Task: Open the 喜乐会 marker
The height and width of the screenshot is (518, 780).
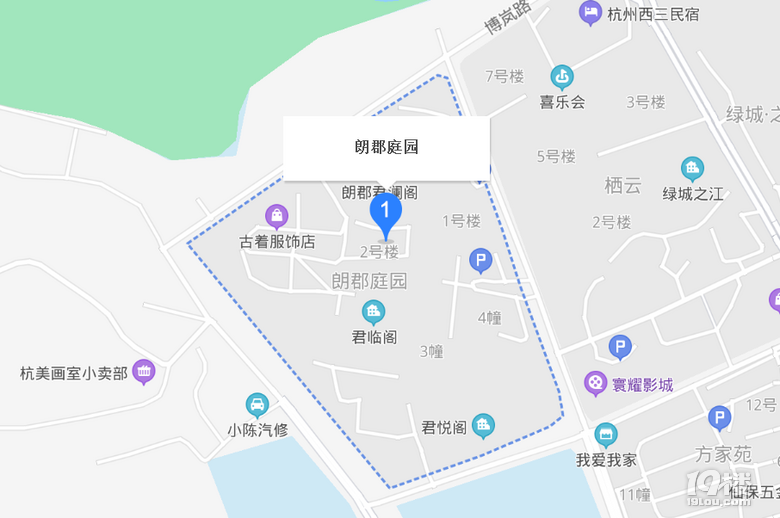Action: (562, 77)
